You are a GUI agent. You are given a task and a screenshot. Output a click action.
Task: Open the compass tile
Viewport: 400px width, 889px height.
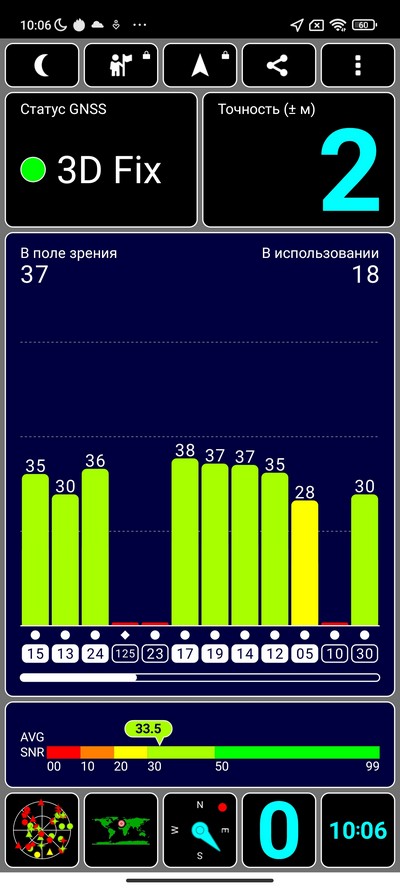coord(200,830)
